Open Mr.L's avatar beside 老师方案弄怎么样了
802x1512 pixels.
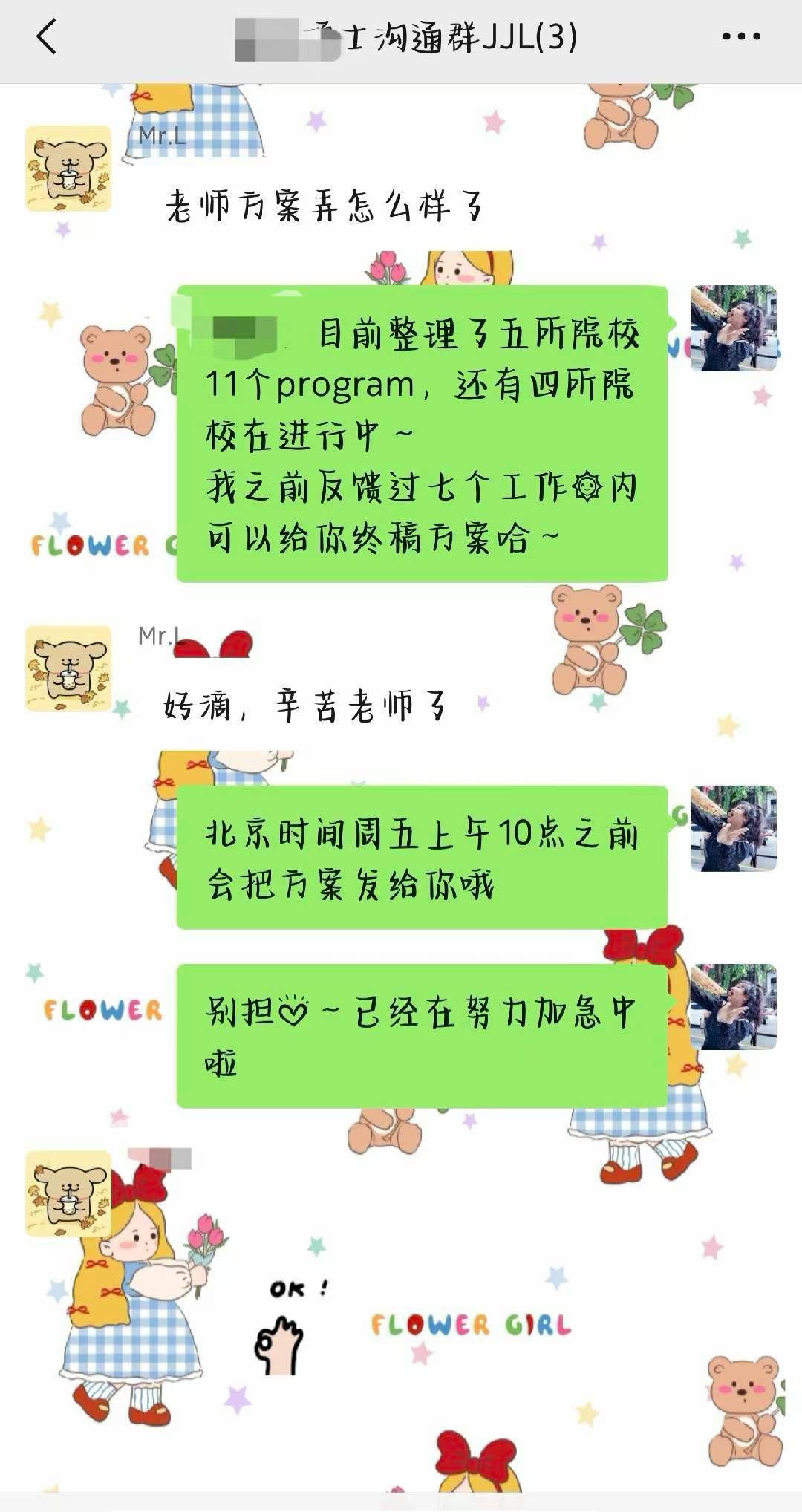(x=68, y=169)
